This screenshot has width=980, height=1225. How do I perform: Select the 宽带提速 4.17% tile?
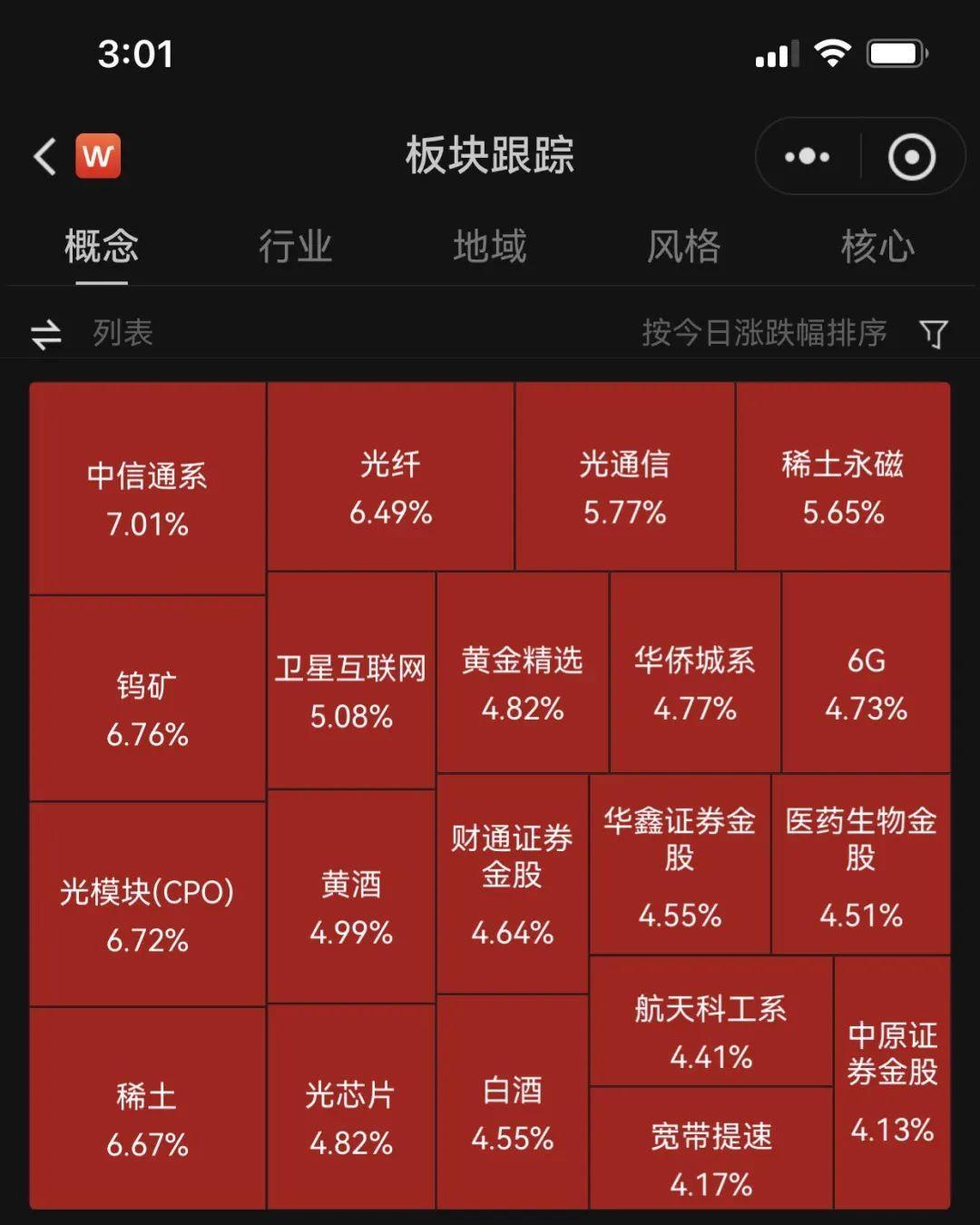(x=710, y=1157)
